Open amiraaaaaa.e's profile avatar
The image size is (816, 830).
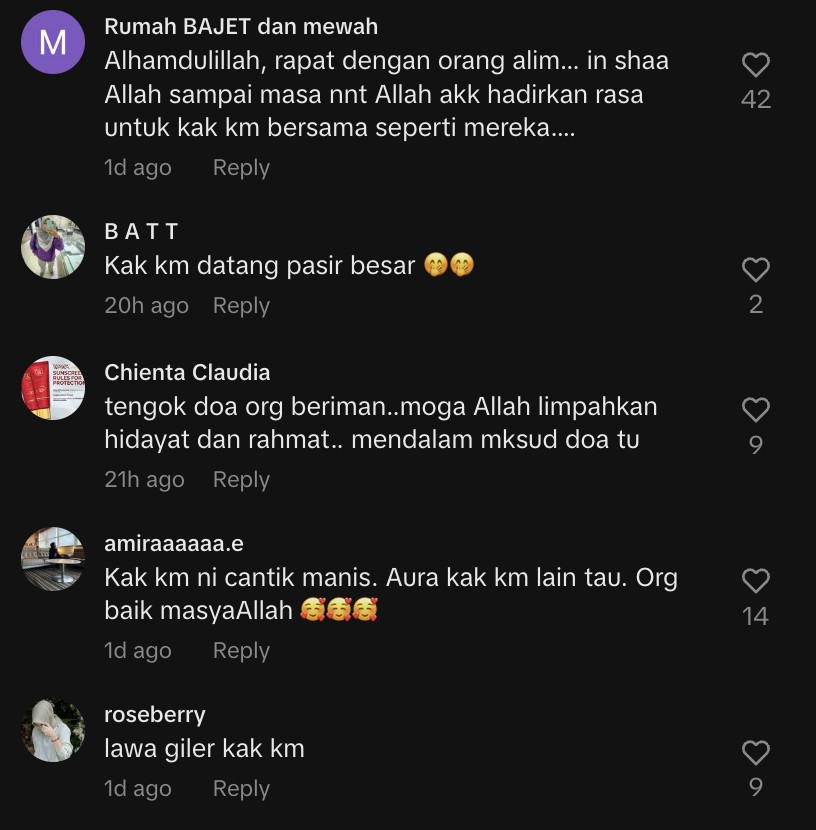[53, 559]
